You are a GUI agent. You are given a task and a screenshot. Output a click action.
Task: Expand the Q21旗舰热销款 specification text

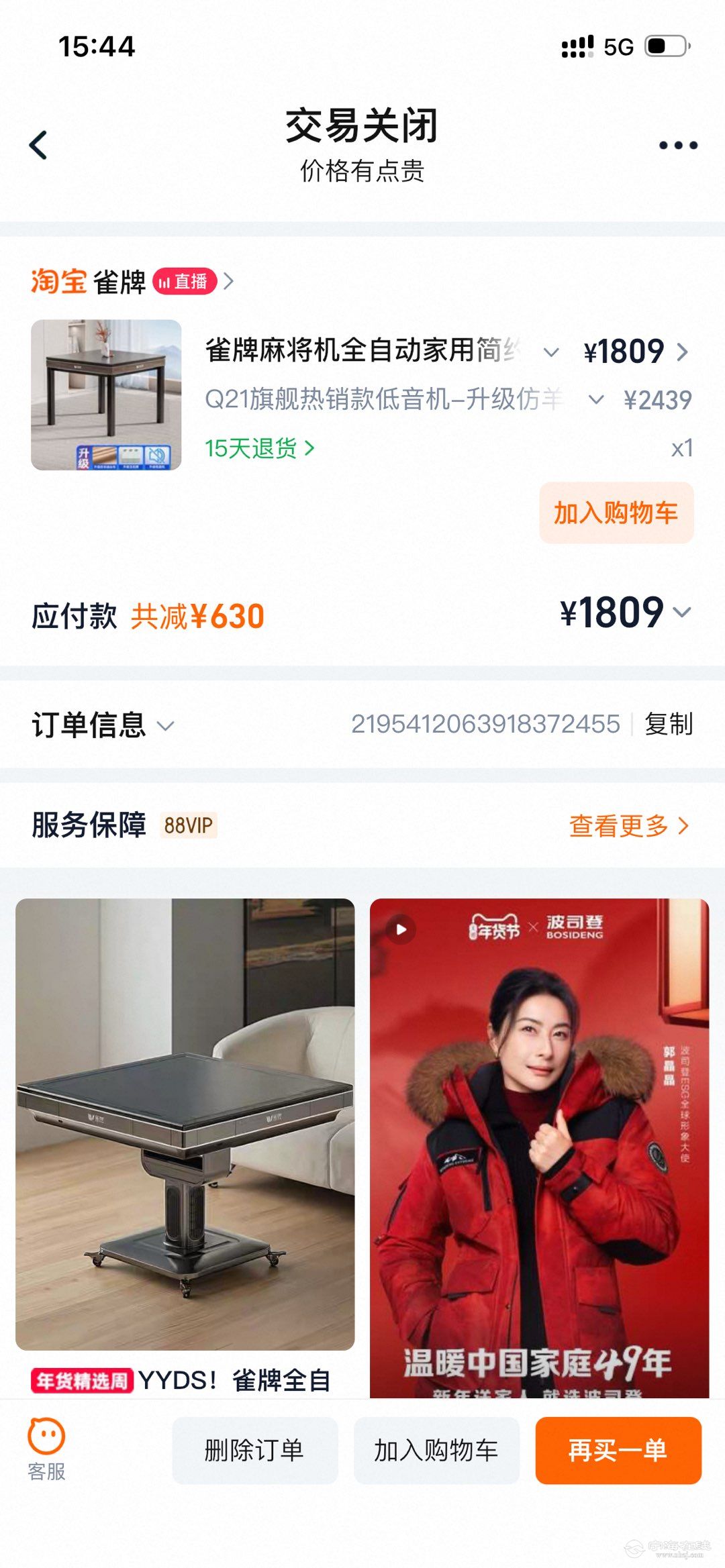595,400
